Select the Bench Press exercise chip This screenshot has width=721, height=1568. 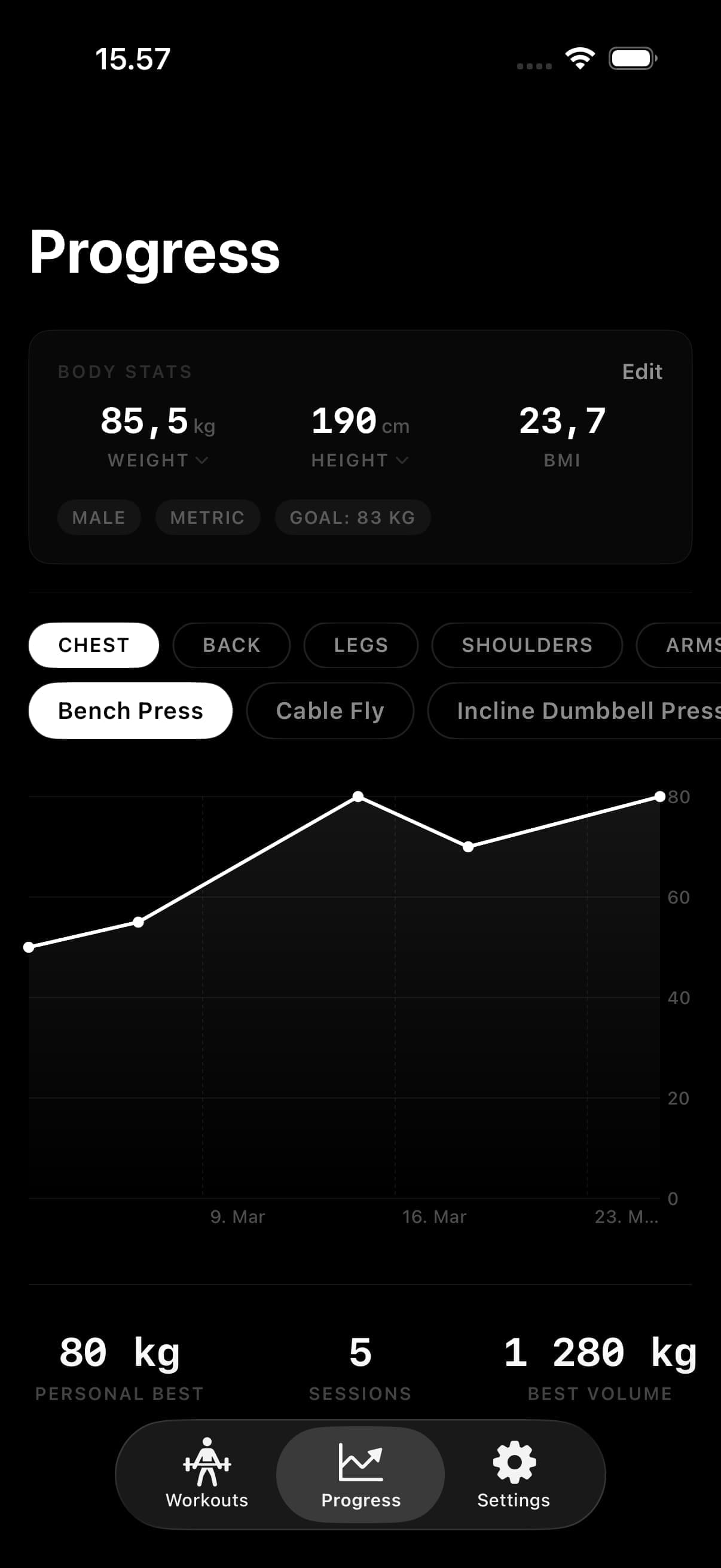pyautogui.click(x=130, y=710)
